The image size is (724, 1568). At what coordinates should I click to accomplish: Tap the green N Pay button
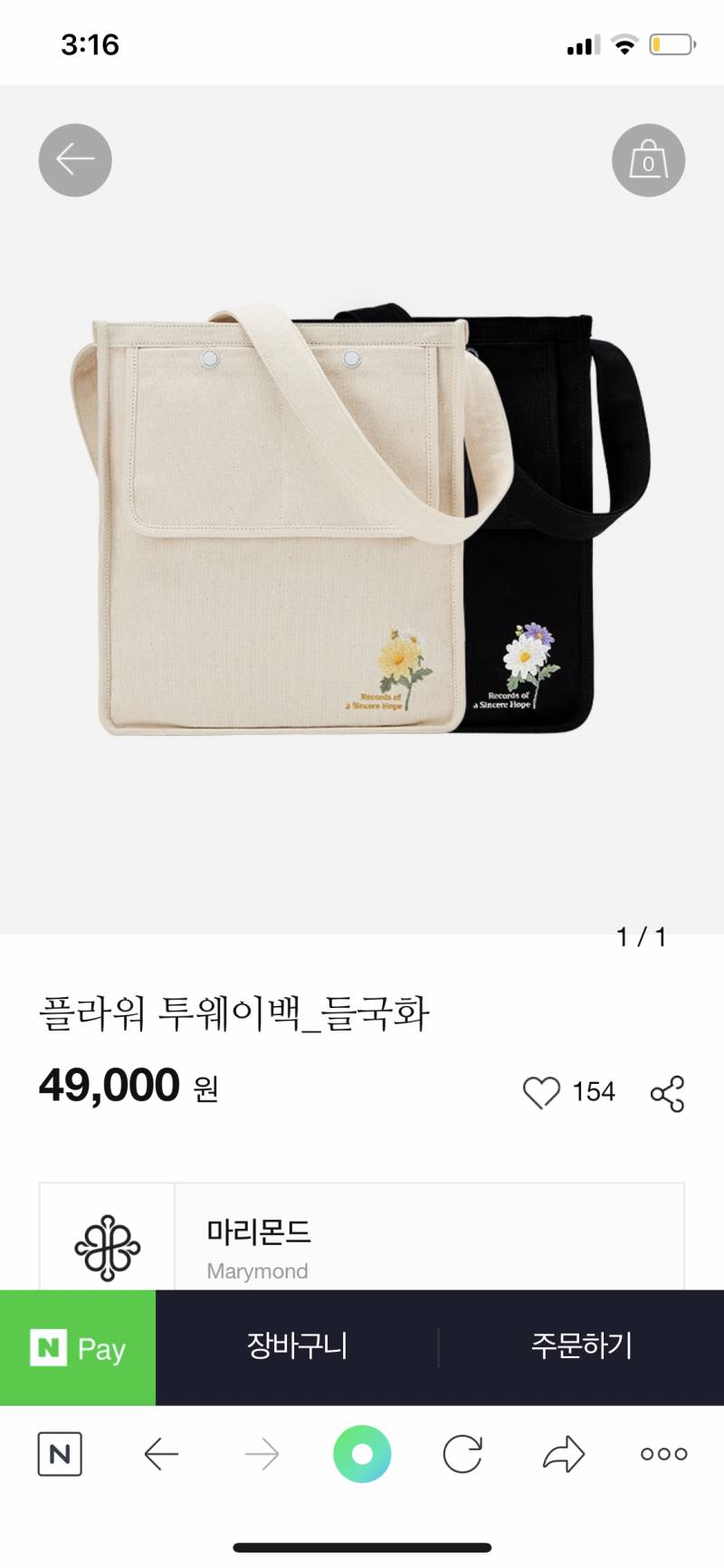78,1347
